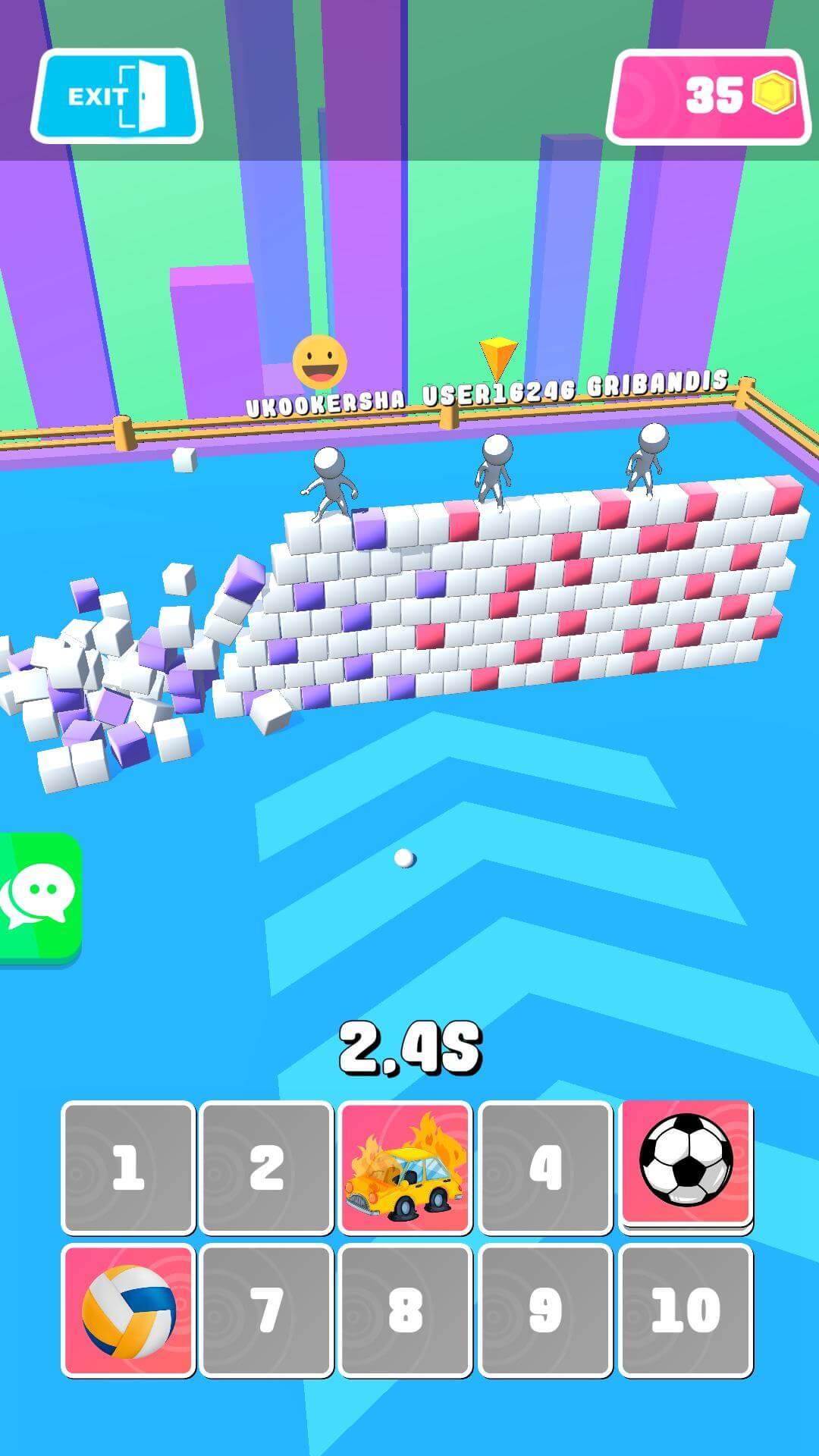Pick the slot numbered 10

pos(686,1310)
